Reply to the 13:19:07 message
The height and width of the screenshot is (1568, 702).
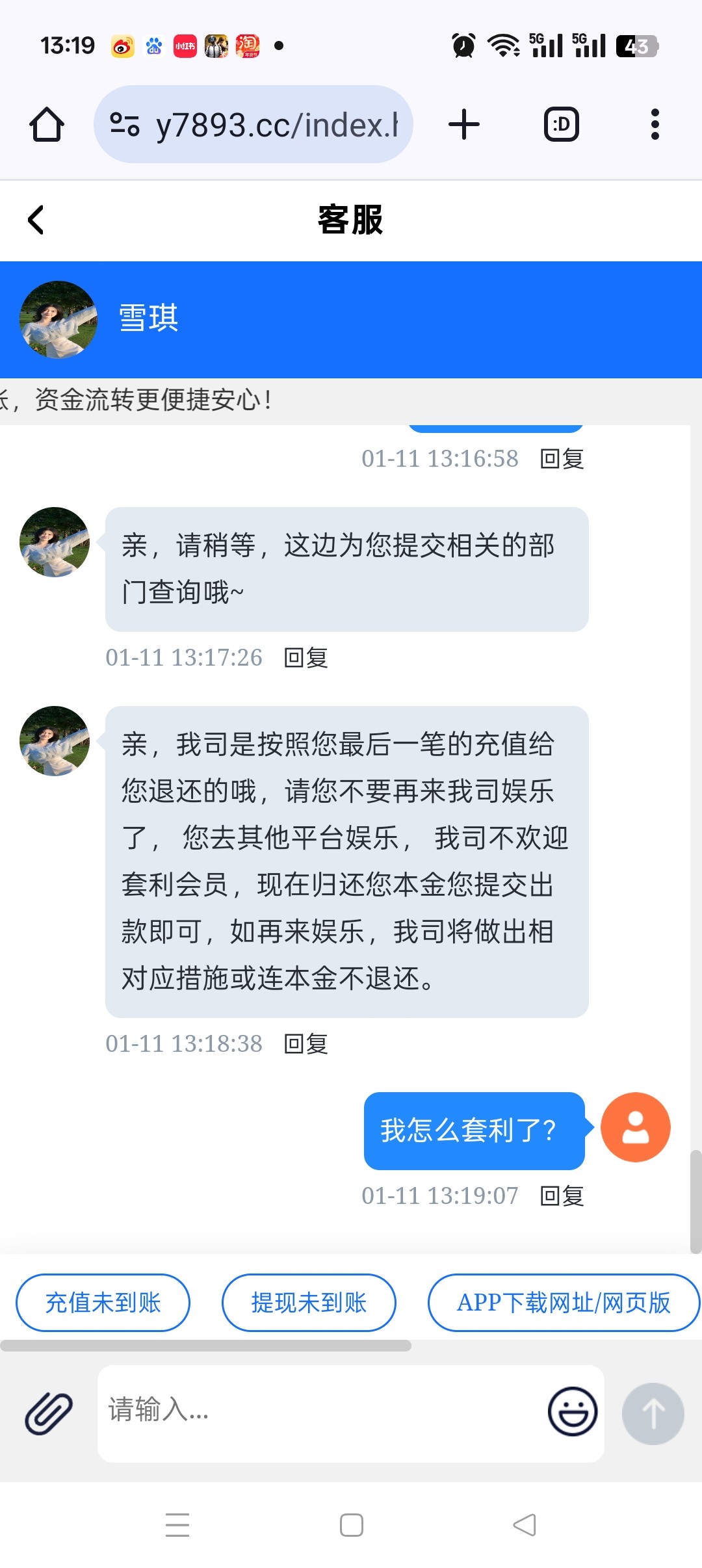[x=562, y=1196]
